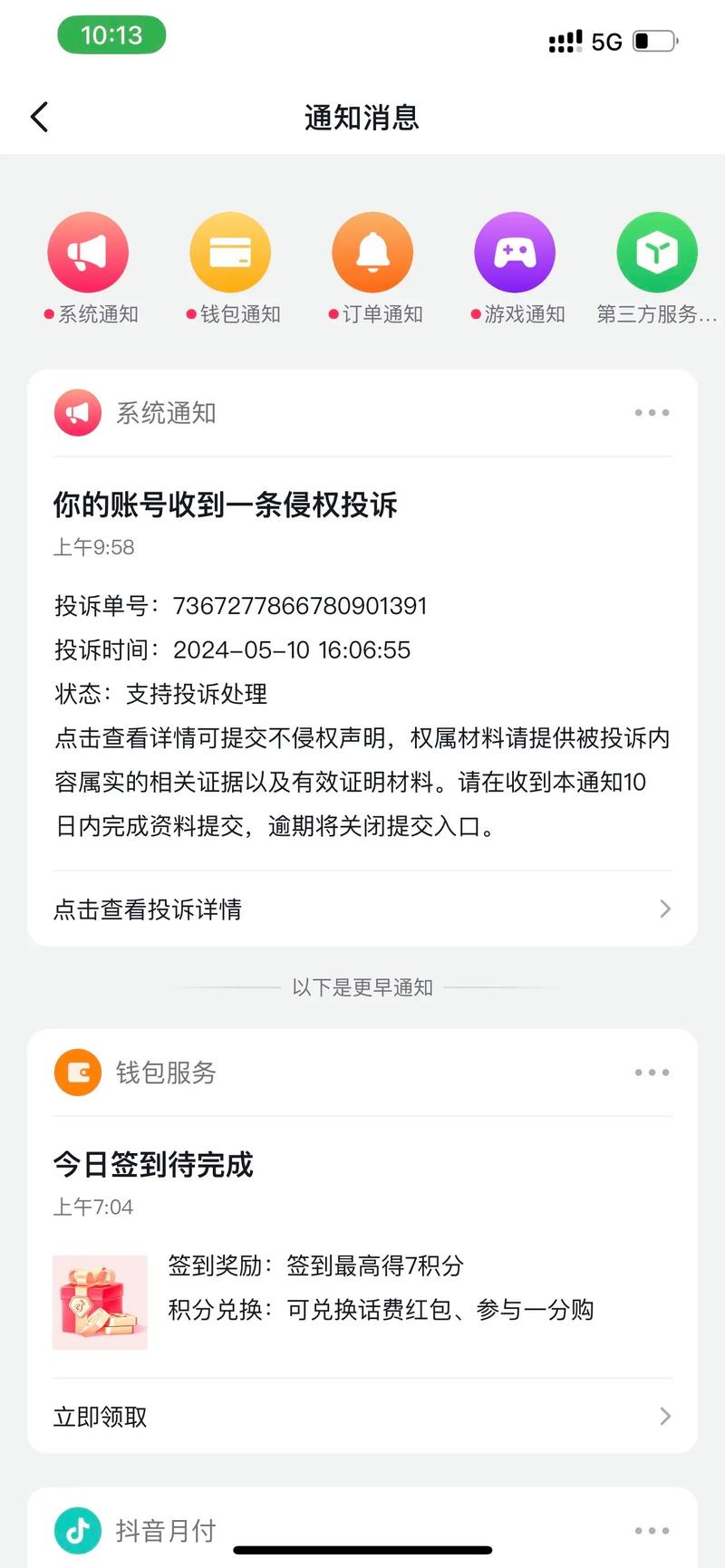
Task: Open the 今日签到待完成 notification
Action: click(x=154, y=1166)
